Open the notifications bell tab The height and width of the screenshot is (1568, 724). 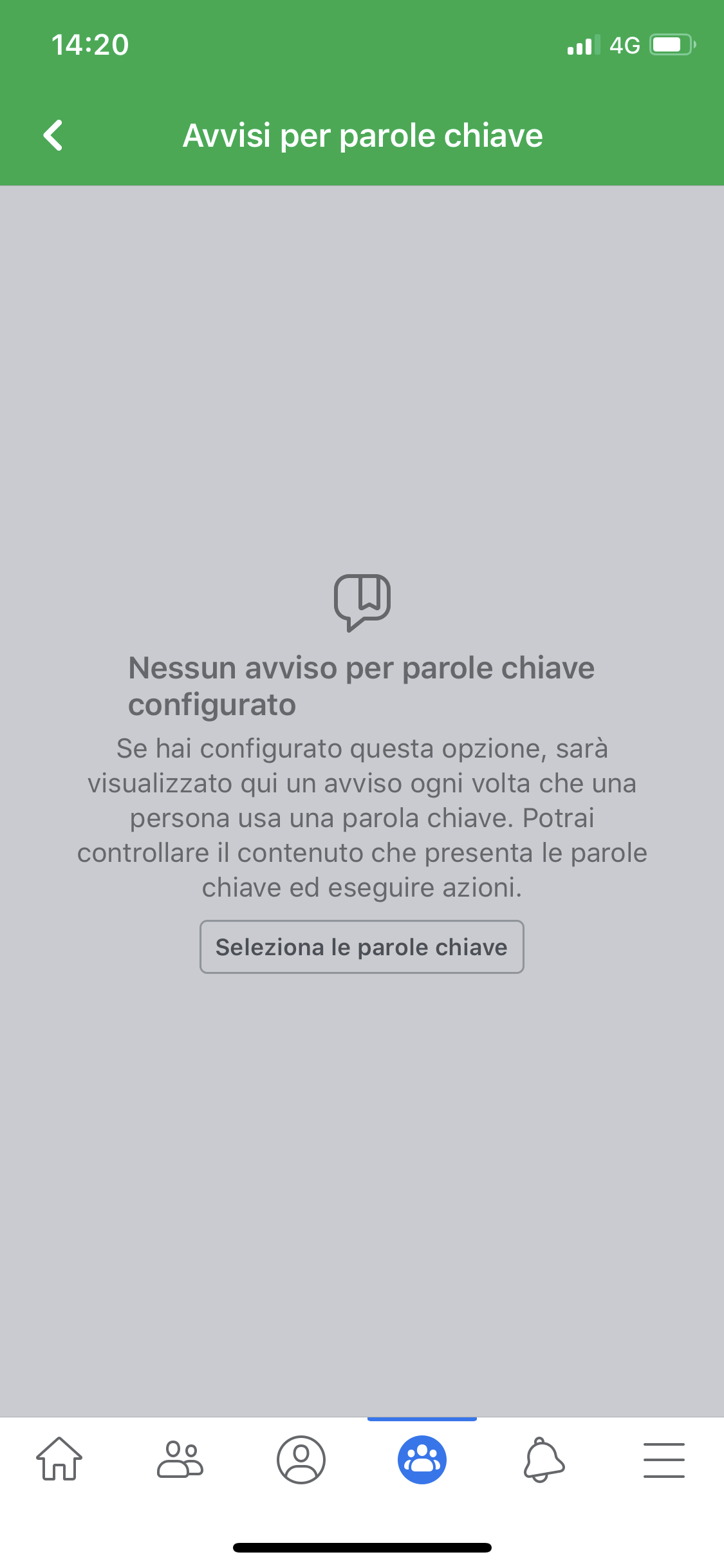tap(543, 1459)
